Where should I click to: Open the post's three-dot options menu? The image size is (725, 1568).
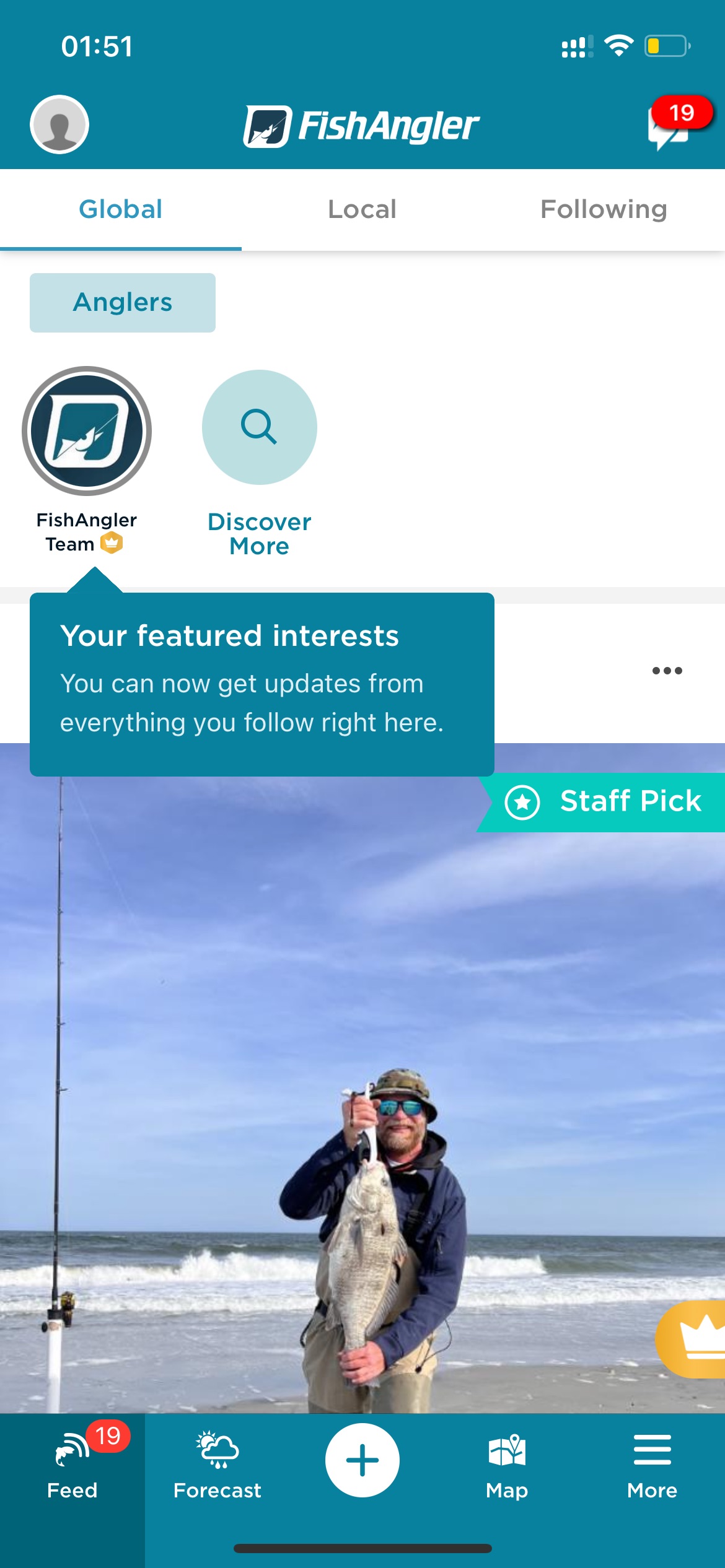(667, 671)
